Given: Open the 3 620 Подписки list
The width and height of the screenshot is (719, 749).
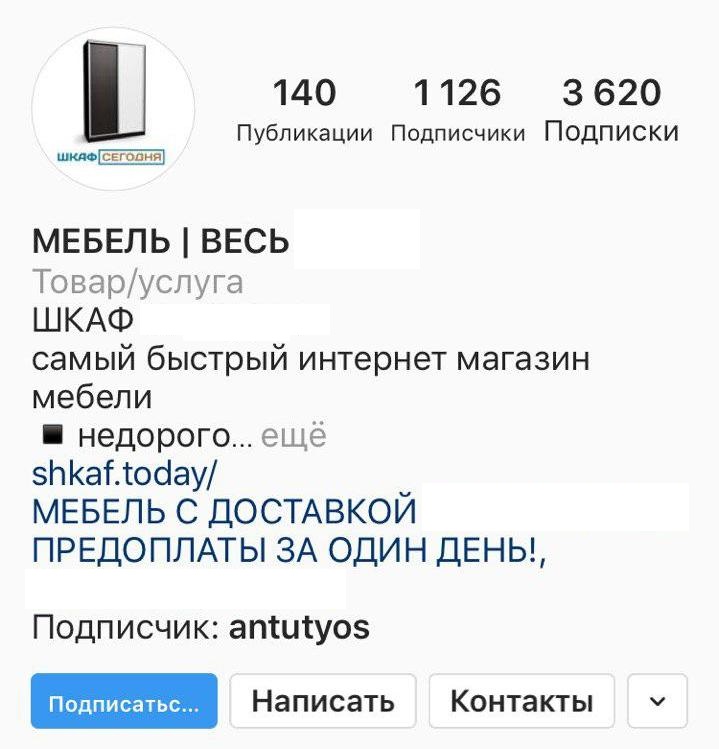Looking at the screenshot, I should pos(611,110).
